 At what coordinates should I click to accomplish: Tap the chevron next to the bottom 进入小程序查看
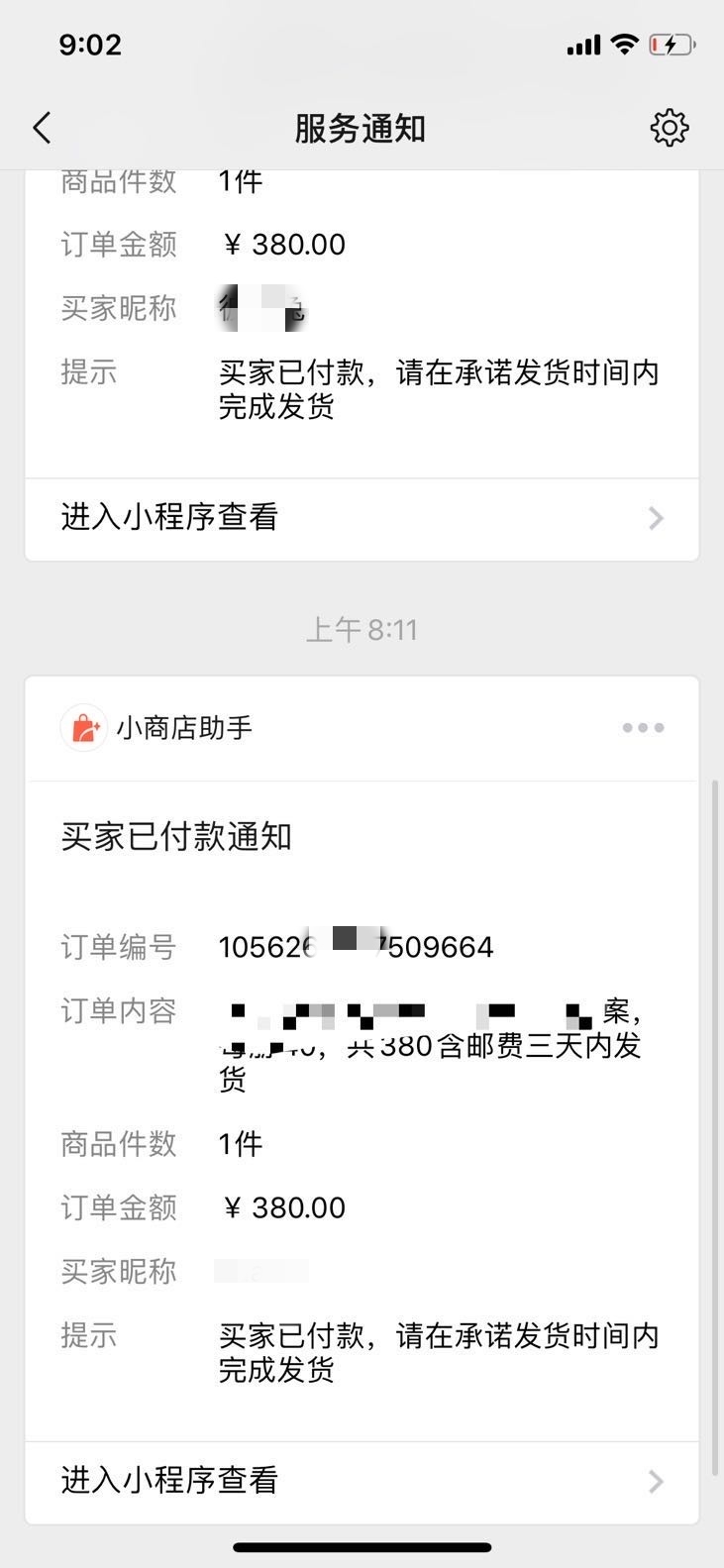pyautogui.click(x=655, y=1481)
